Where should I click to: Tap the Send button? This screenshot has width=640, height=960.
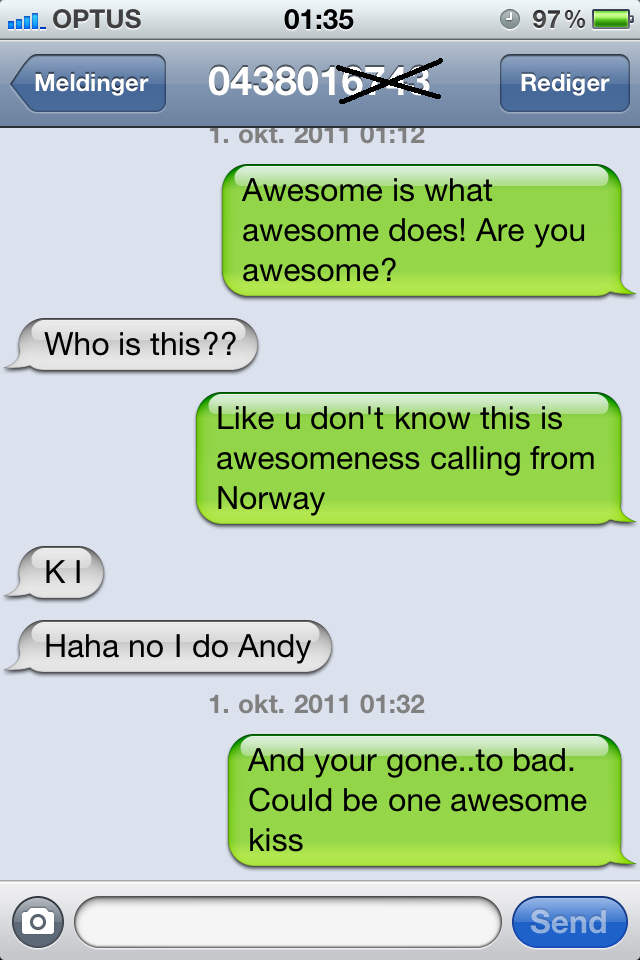569,921
